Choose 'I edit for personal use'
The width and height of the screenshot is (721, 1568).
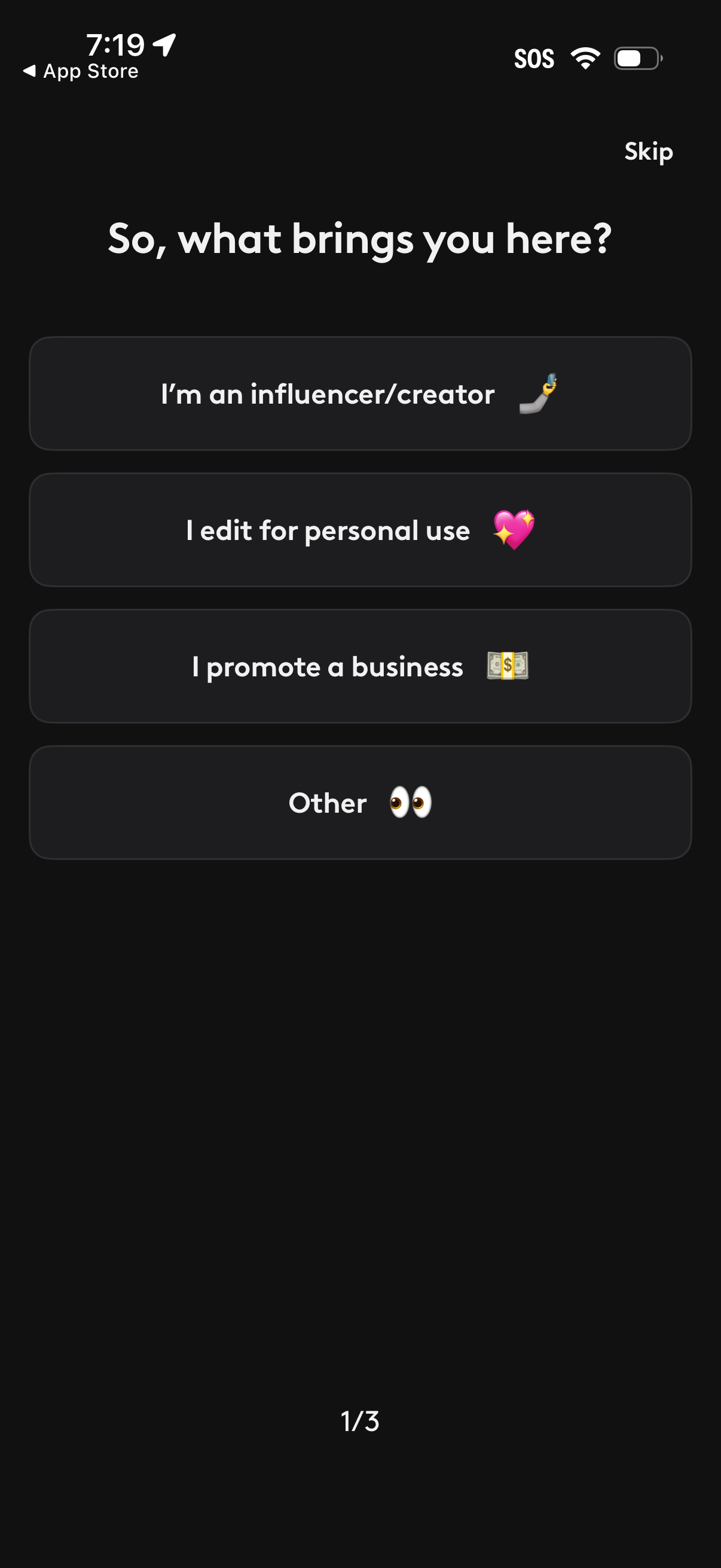pos(360,529)
